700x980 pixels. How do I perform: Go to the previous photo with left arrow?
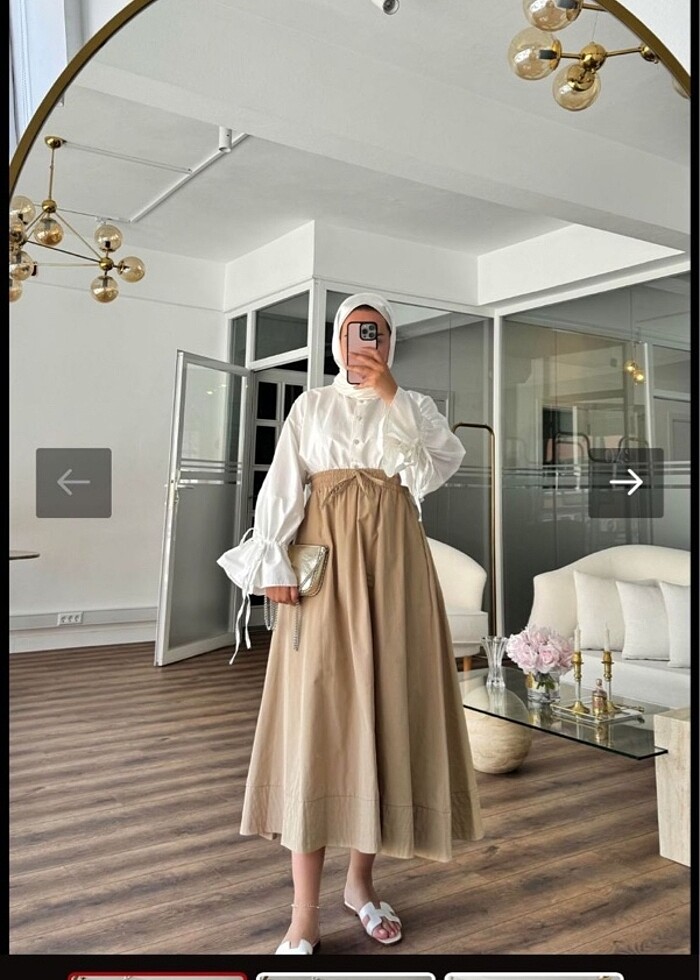[73, 483]
